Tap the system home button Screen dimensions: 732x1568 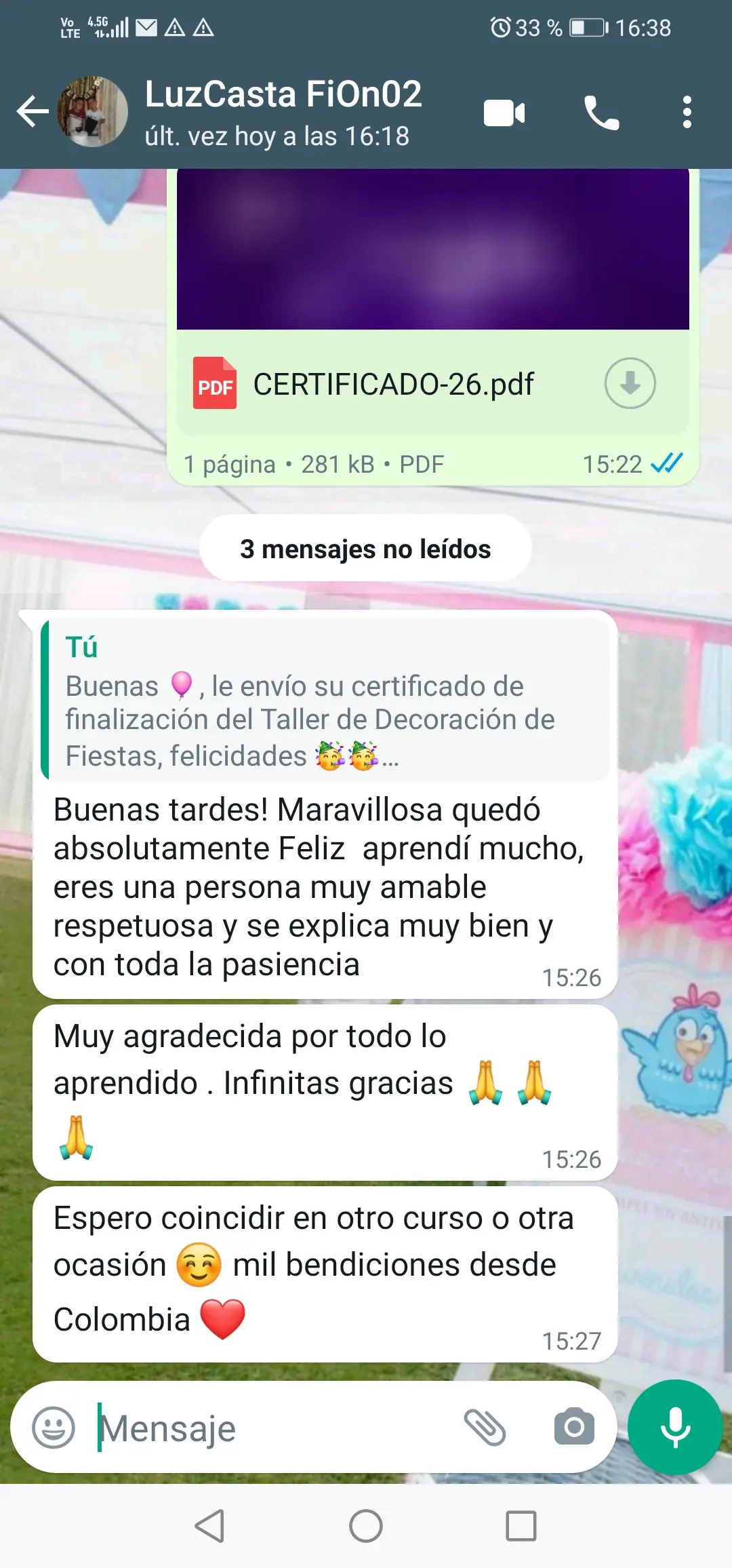click(366, 1526)
